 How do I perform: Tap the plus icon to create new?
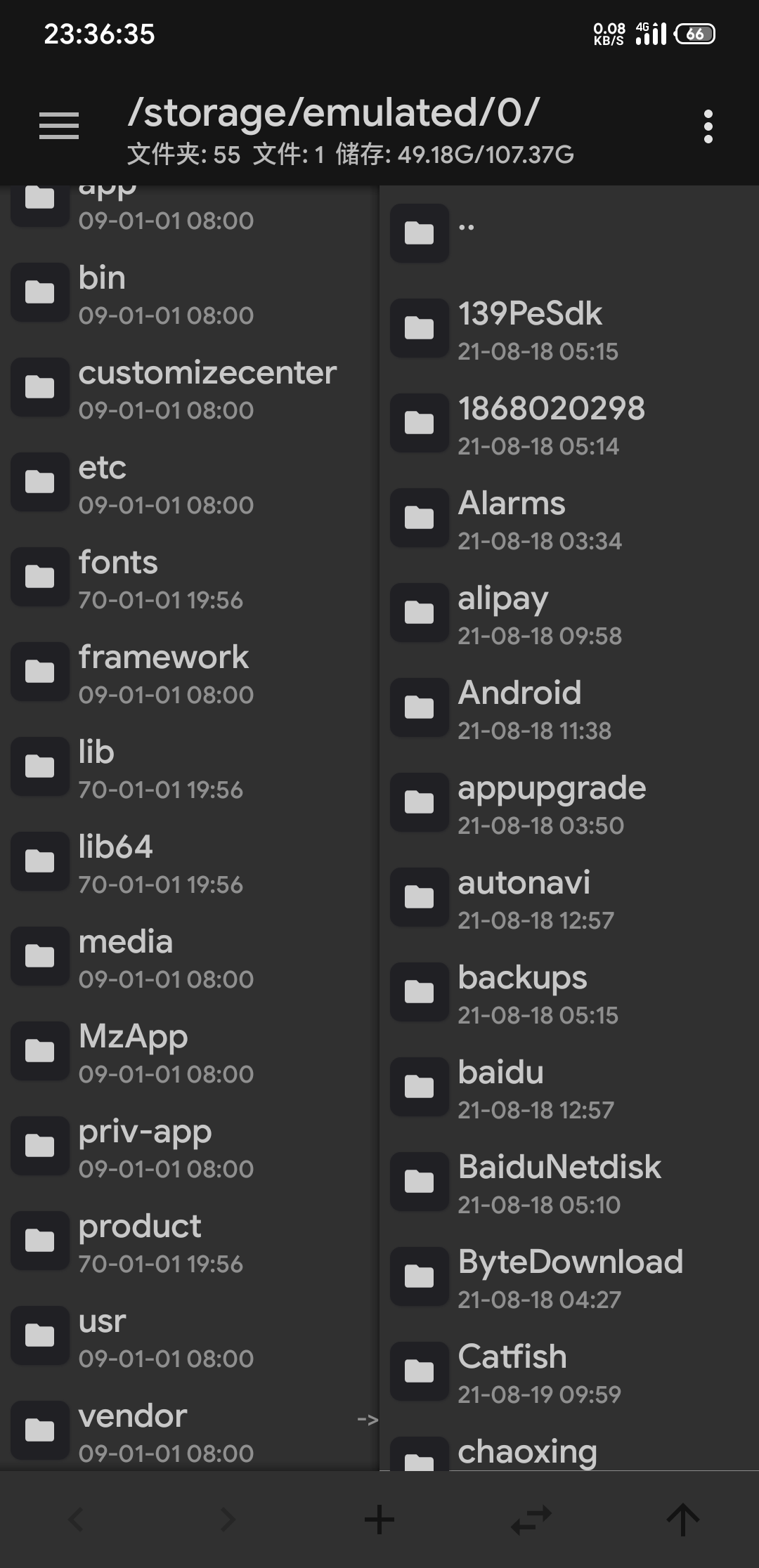click(x=379, y=1520)
